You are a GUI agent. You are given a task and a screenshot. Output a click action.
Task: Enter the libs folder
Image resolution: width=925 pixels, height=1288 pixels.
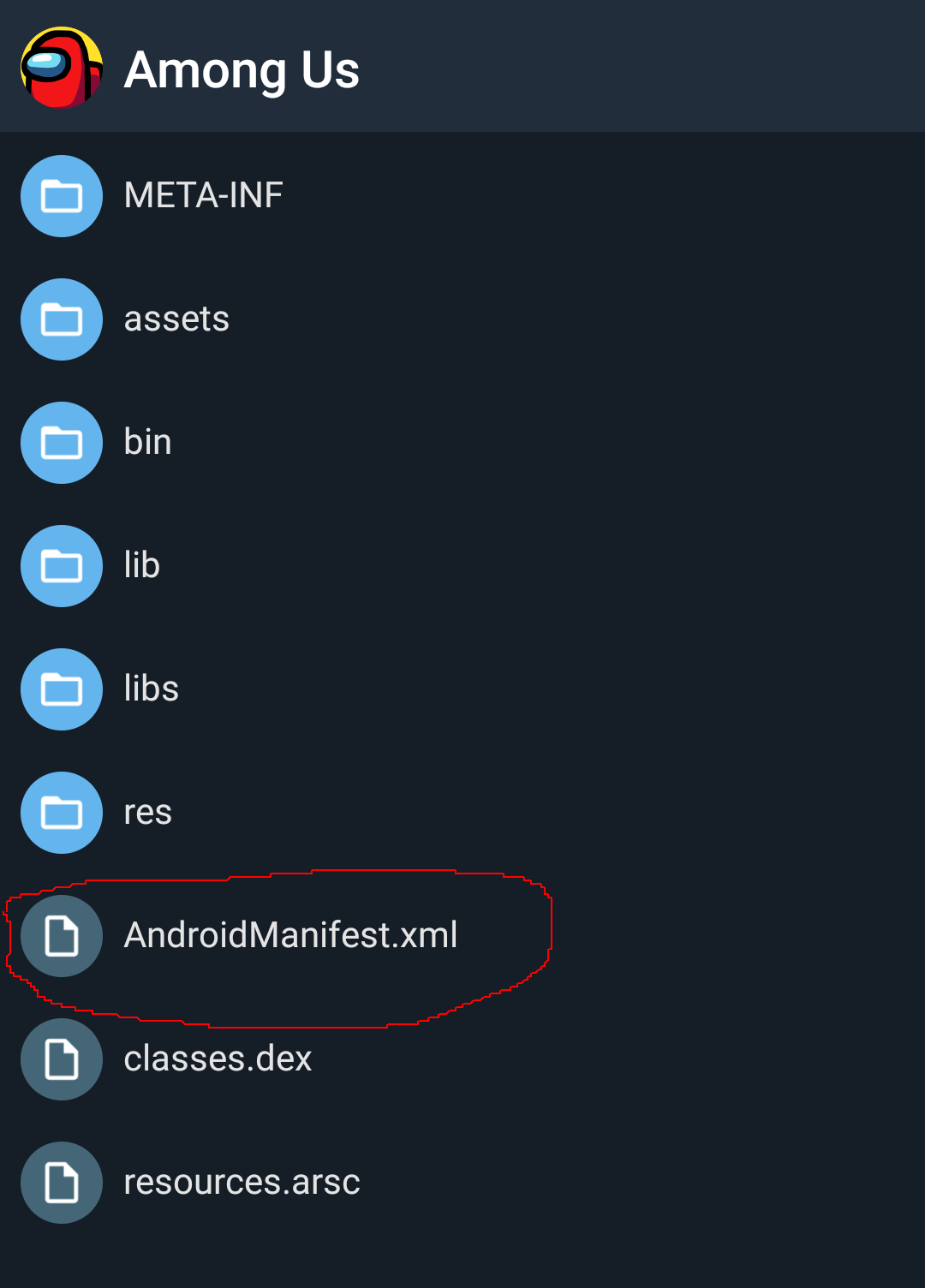click(x=462, y=689)
